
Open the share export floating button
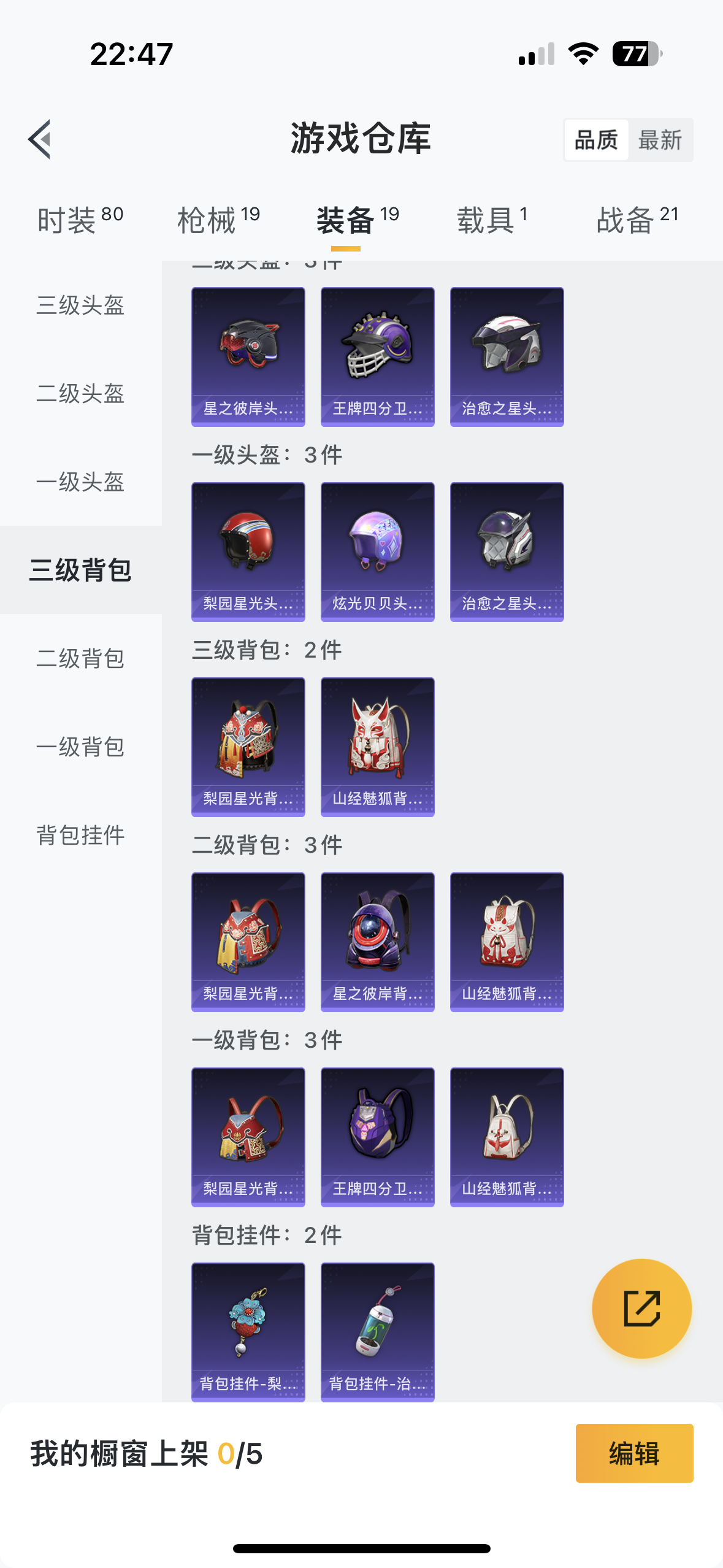click(641, 1308)
